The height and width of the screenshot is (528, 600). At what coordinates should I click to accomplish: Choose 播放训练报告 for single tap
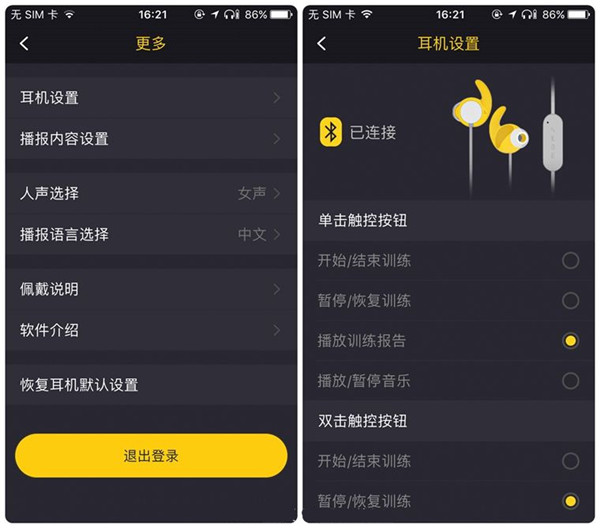[x=570, y=341]
